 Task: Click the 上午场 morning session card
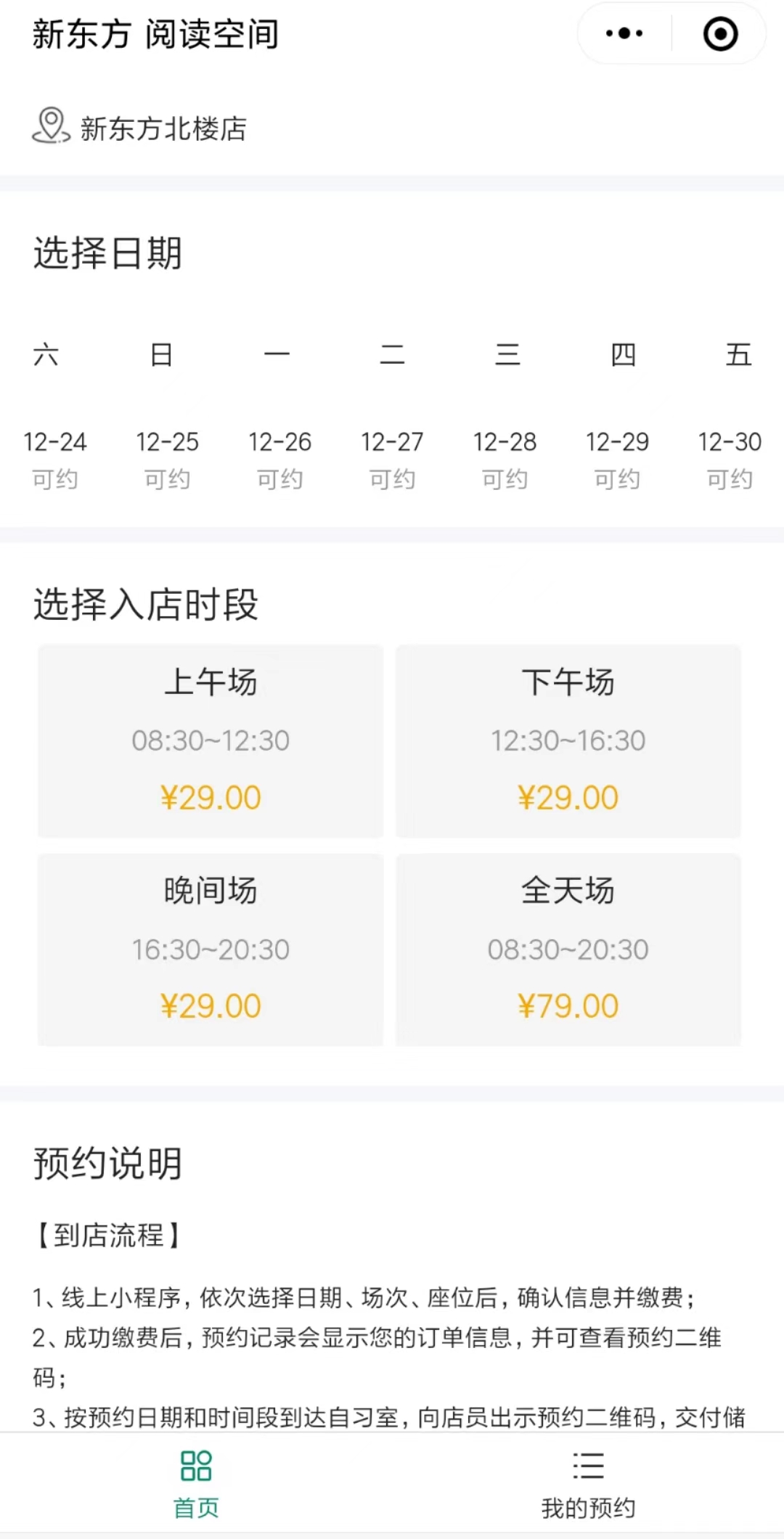click(x=211, y=739)
